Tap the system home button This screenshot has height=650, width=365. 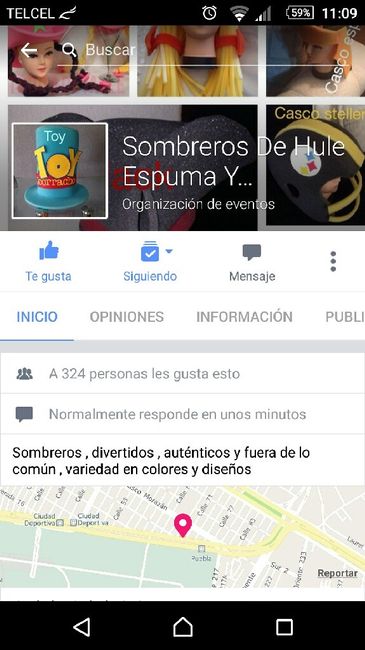[x=182, y=627]
